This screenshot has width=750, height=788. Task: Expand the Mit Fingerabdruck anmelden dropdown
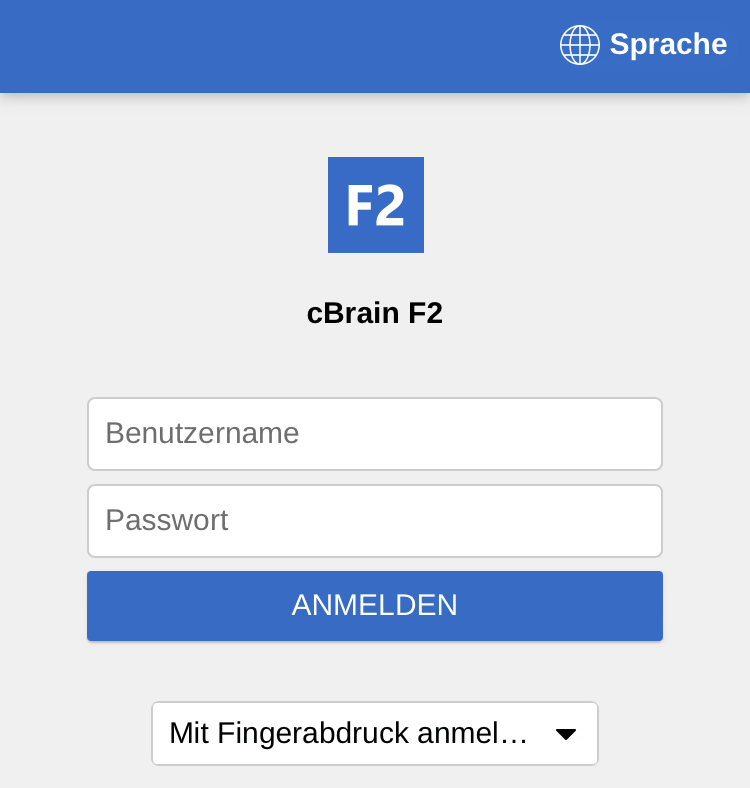tap(374, 734)
